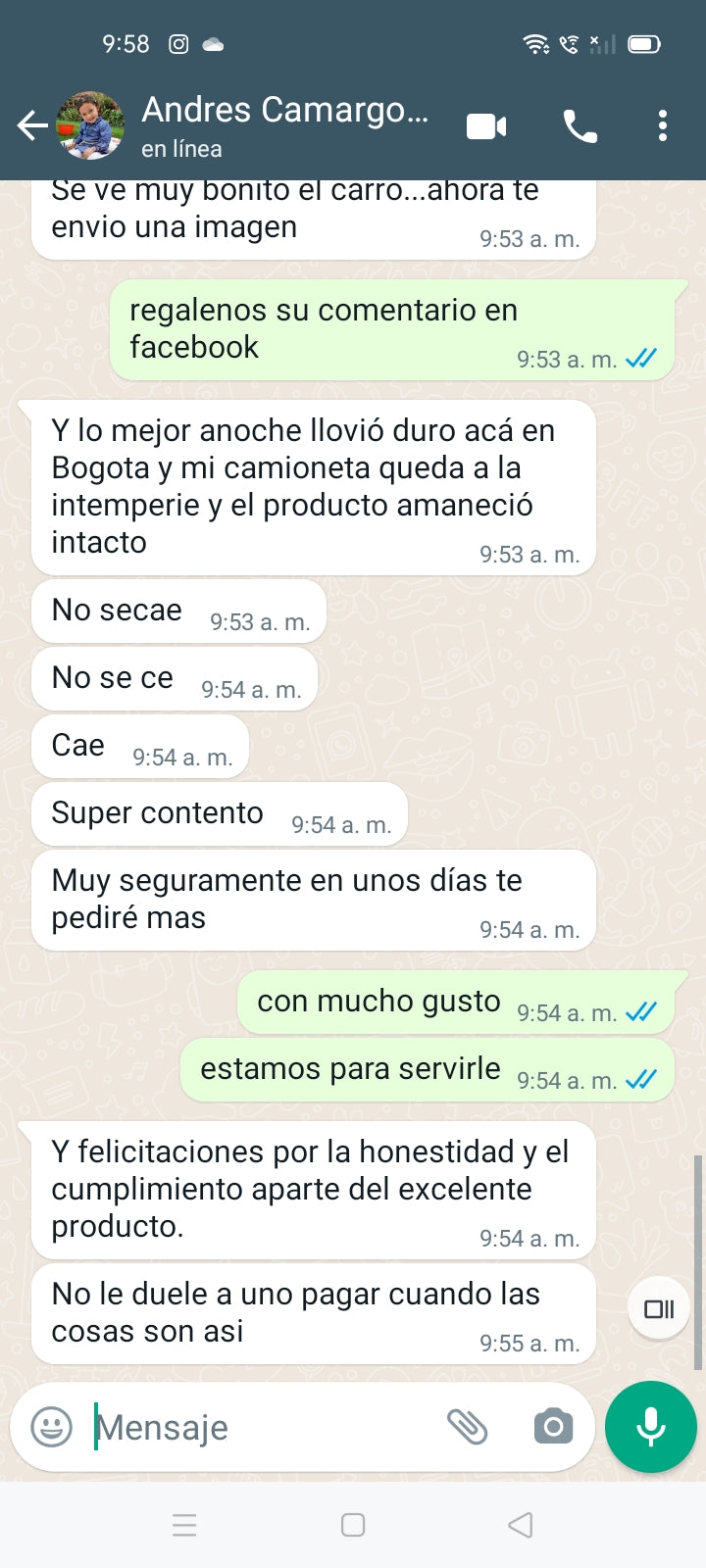This screenshot has width=706, height=1568.
Task: Open the camera to send a photo
Action: 553,1427
